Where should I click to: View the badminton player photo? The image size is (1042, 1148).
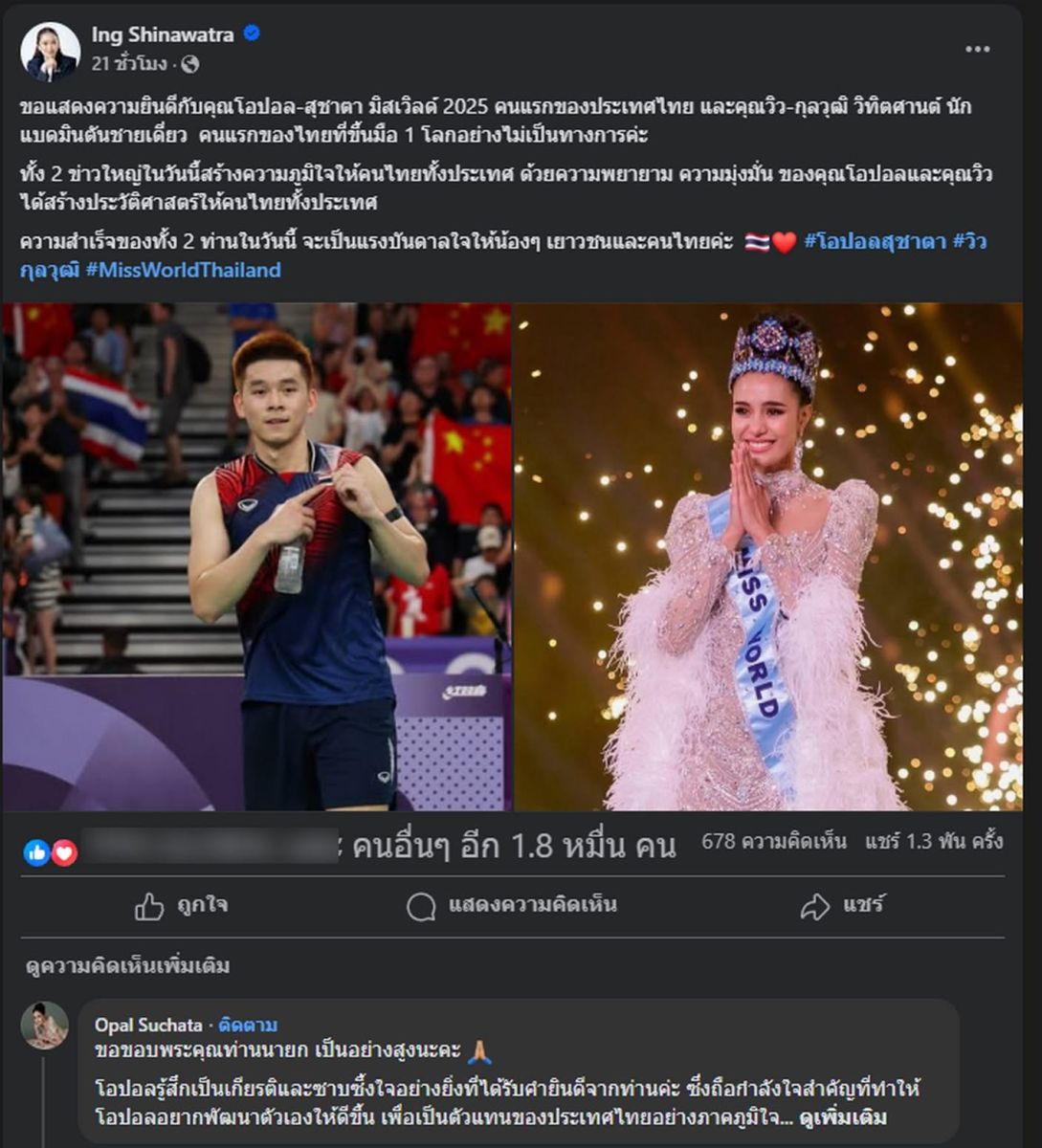click(256, 557)
